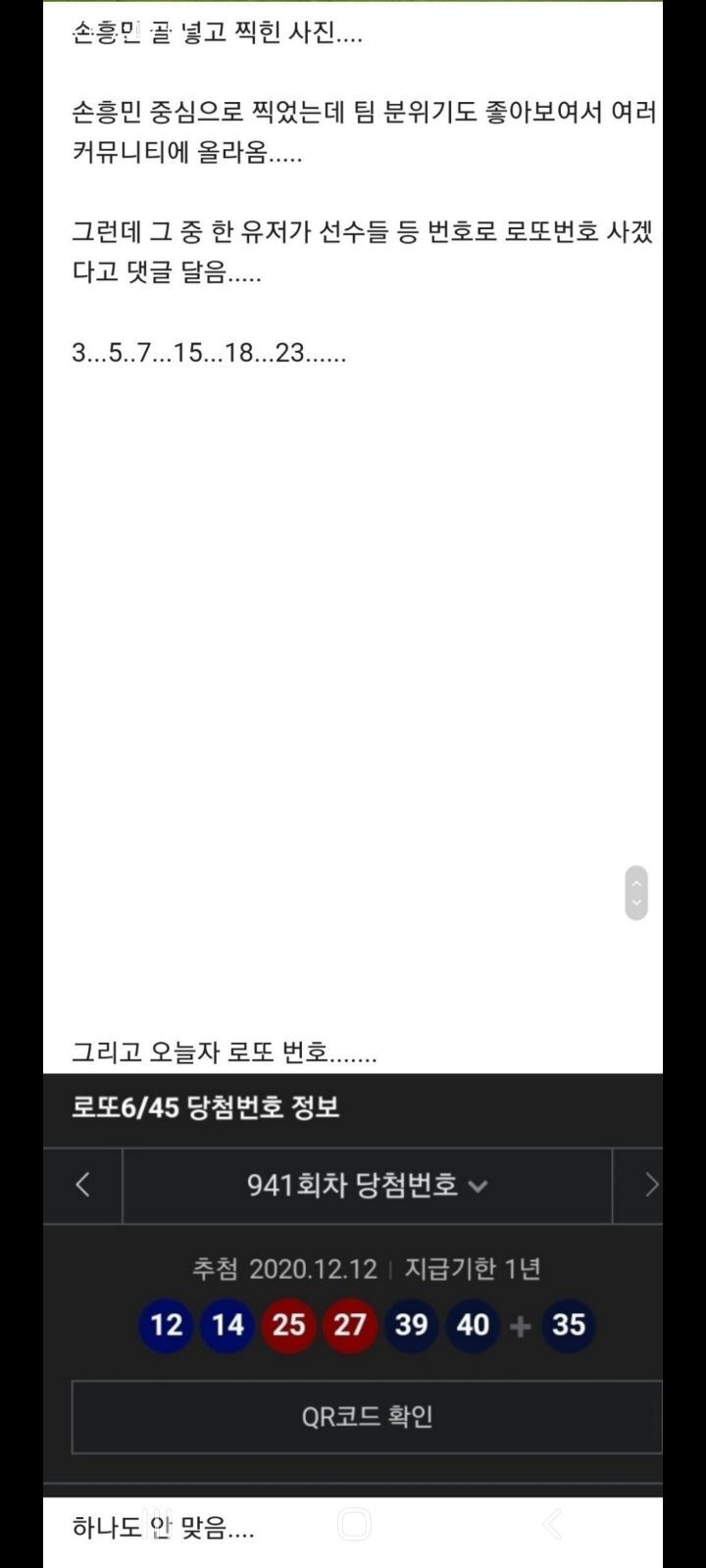Tap the system home button
Image resolution: width=706 pixels, height=1568 pixels.
[354, 1525]
